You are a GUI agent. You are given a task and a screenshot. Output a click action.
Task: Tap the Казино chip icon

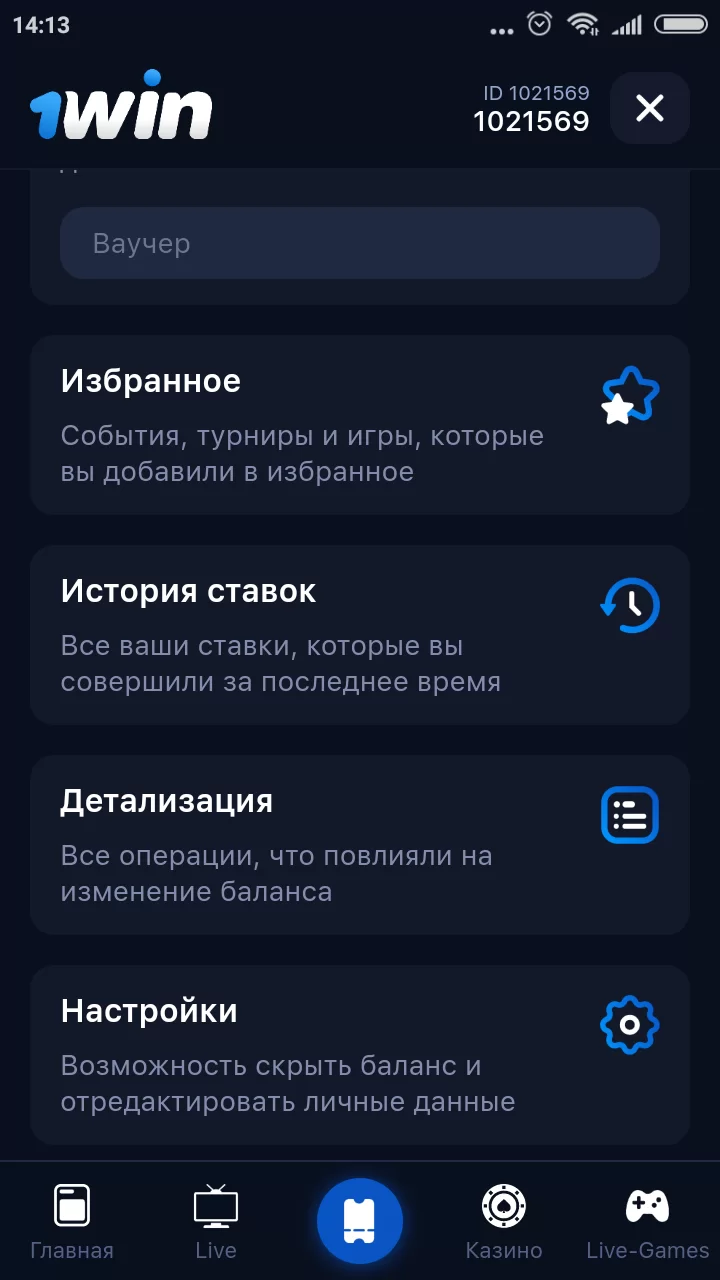click(504, 1205)
